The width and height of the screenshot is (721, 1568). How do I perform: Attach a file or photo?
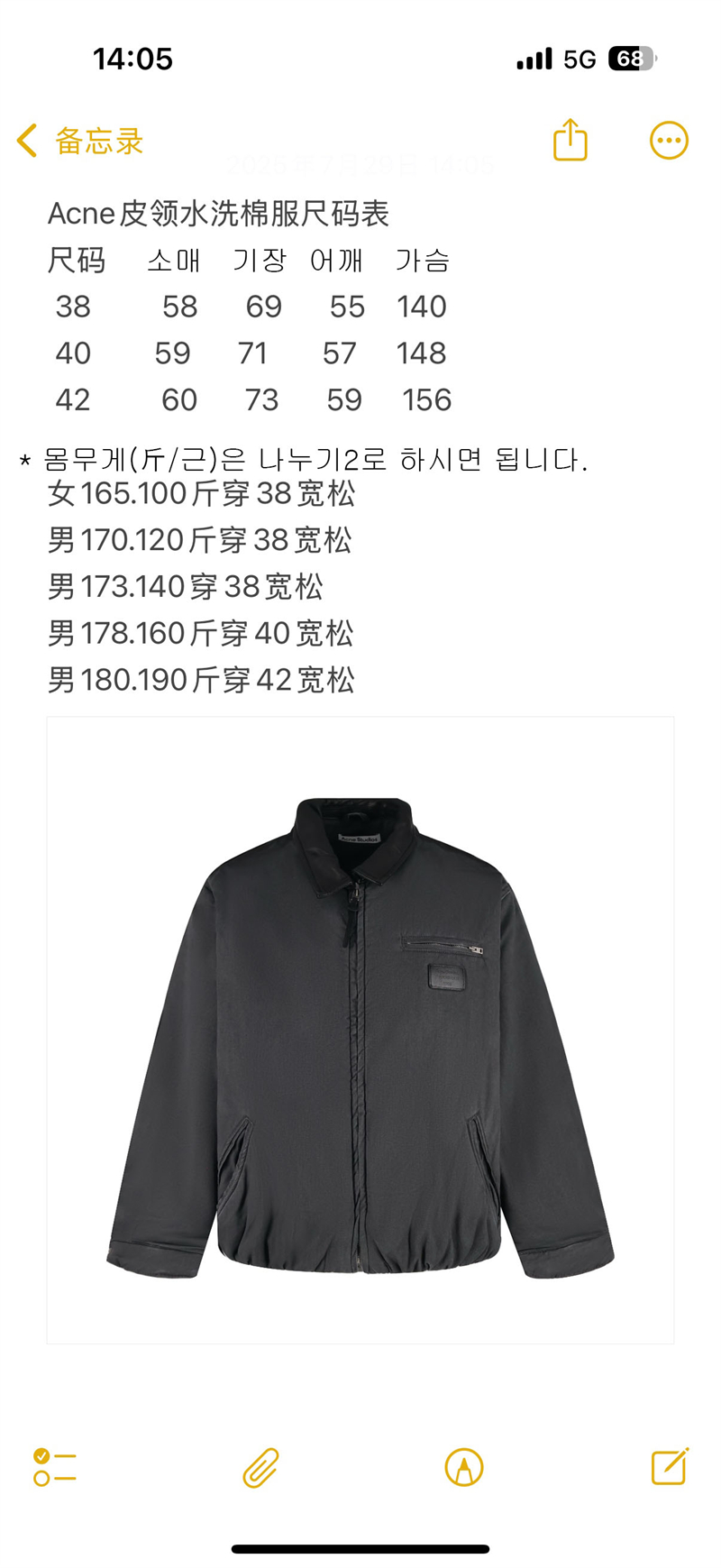coord(260,1467)
